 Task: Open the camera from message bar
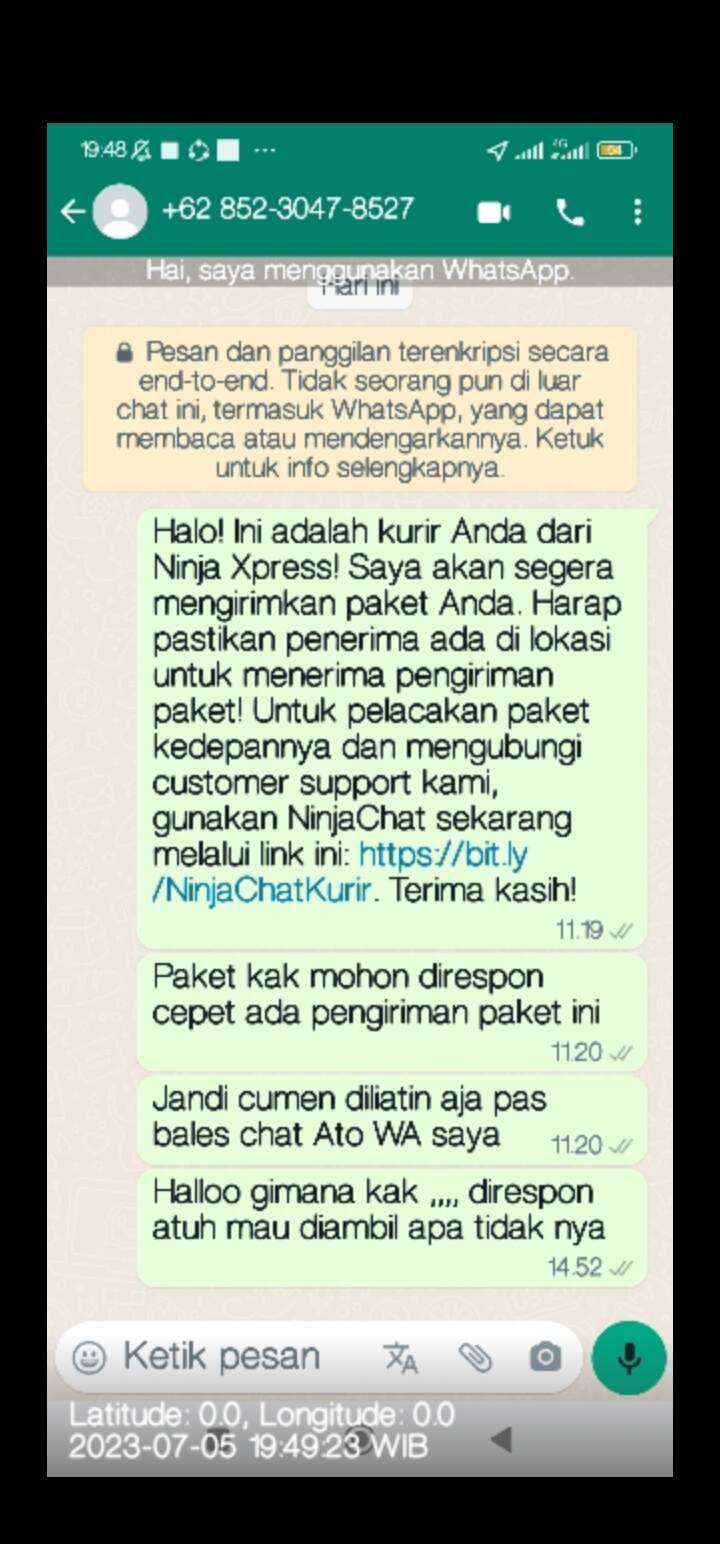point(545,1357)
